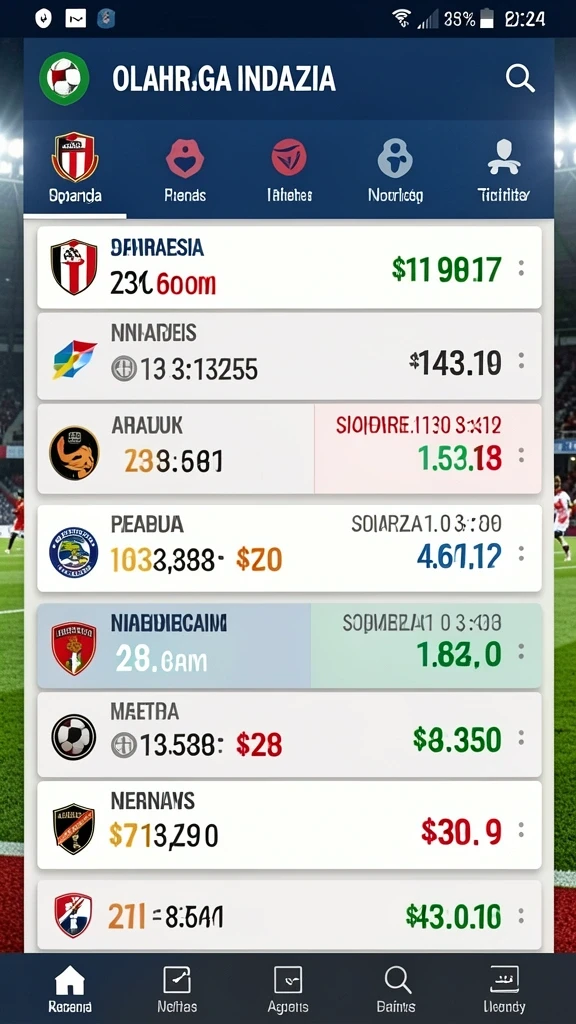Switch to the Rienas top tab

click(x=185, y=170)
